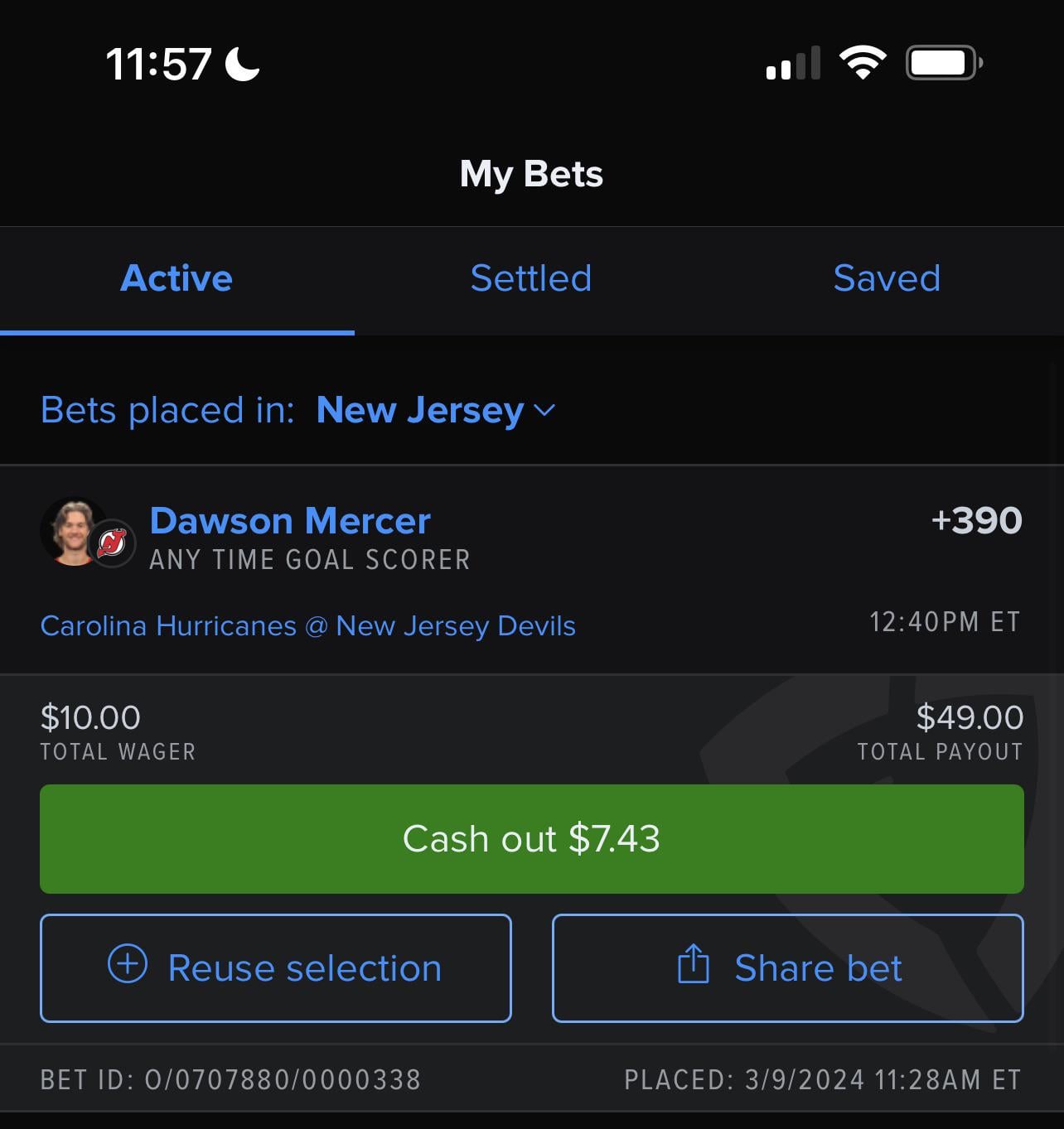
Task: Share bet with others
Action: 787,968
